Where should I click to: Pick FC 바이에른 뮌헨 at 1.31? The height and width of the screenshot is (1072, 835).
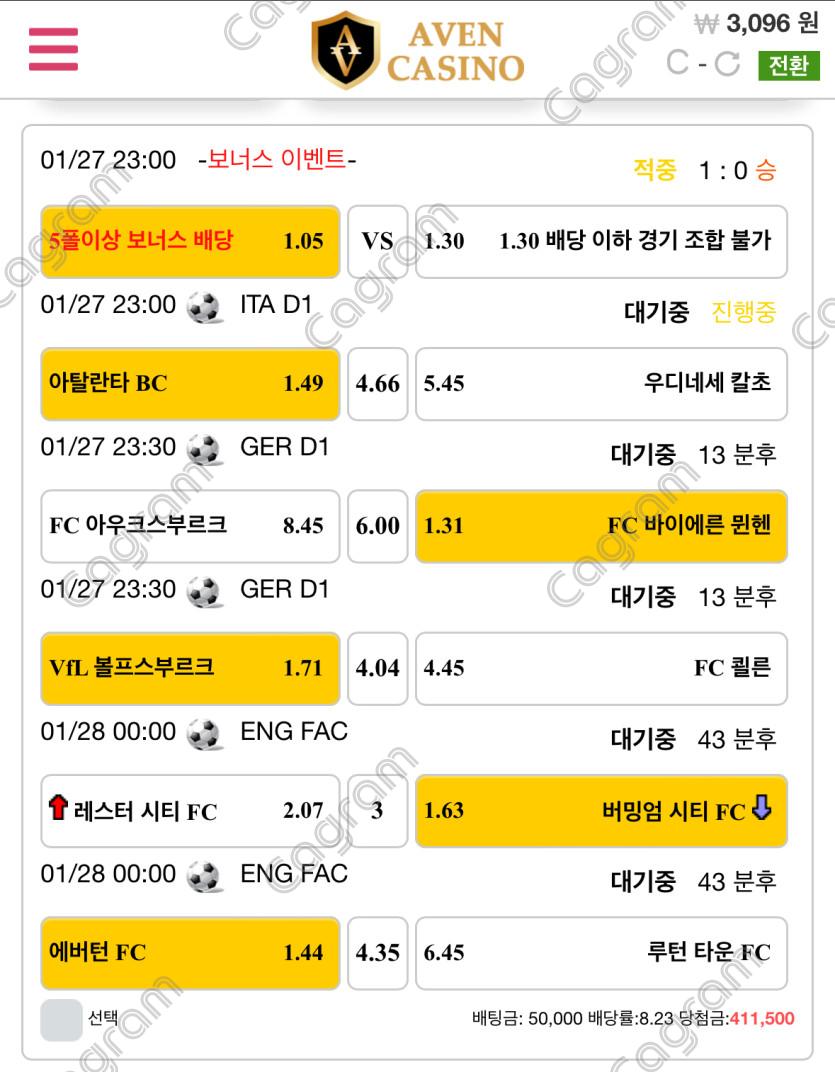[x=601, y=525]
